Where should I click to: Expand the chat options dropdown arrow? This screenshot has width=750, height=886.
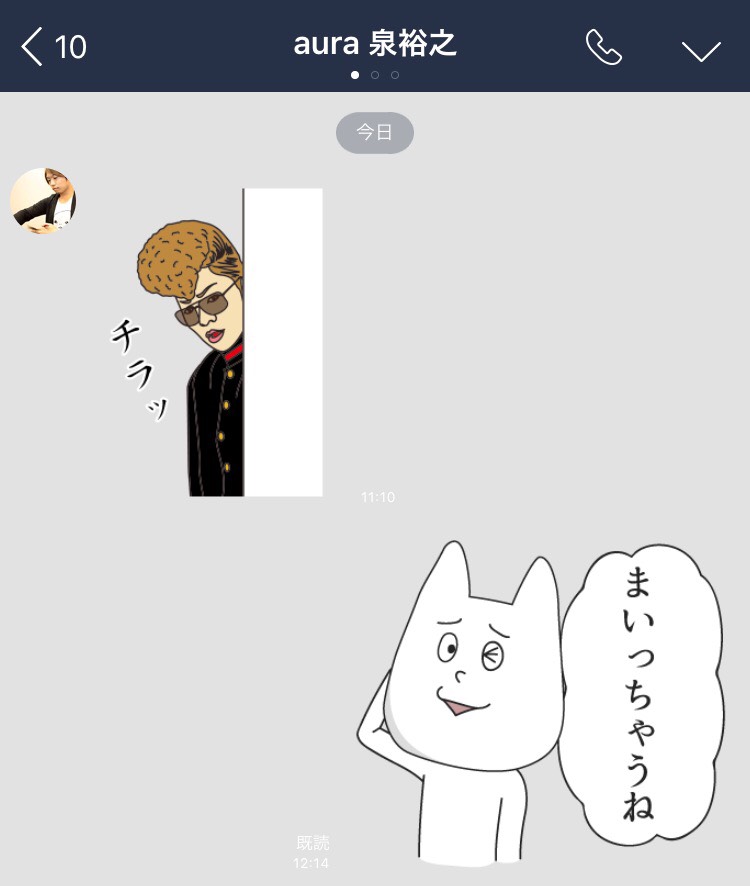click(700, 49)
